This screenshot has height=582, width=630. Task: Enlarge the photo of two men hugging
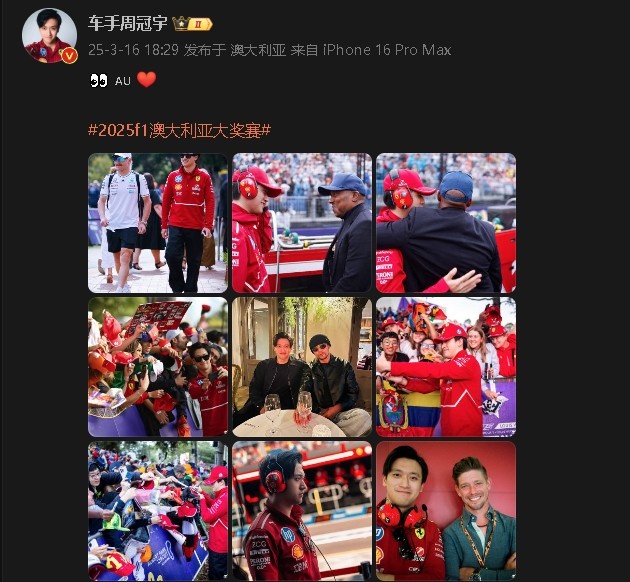coord(446,222)
